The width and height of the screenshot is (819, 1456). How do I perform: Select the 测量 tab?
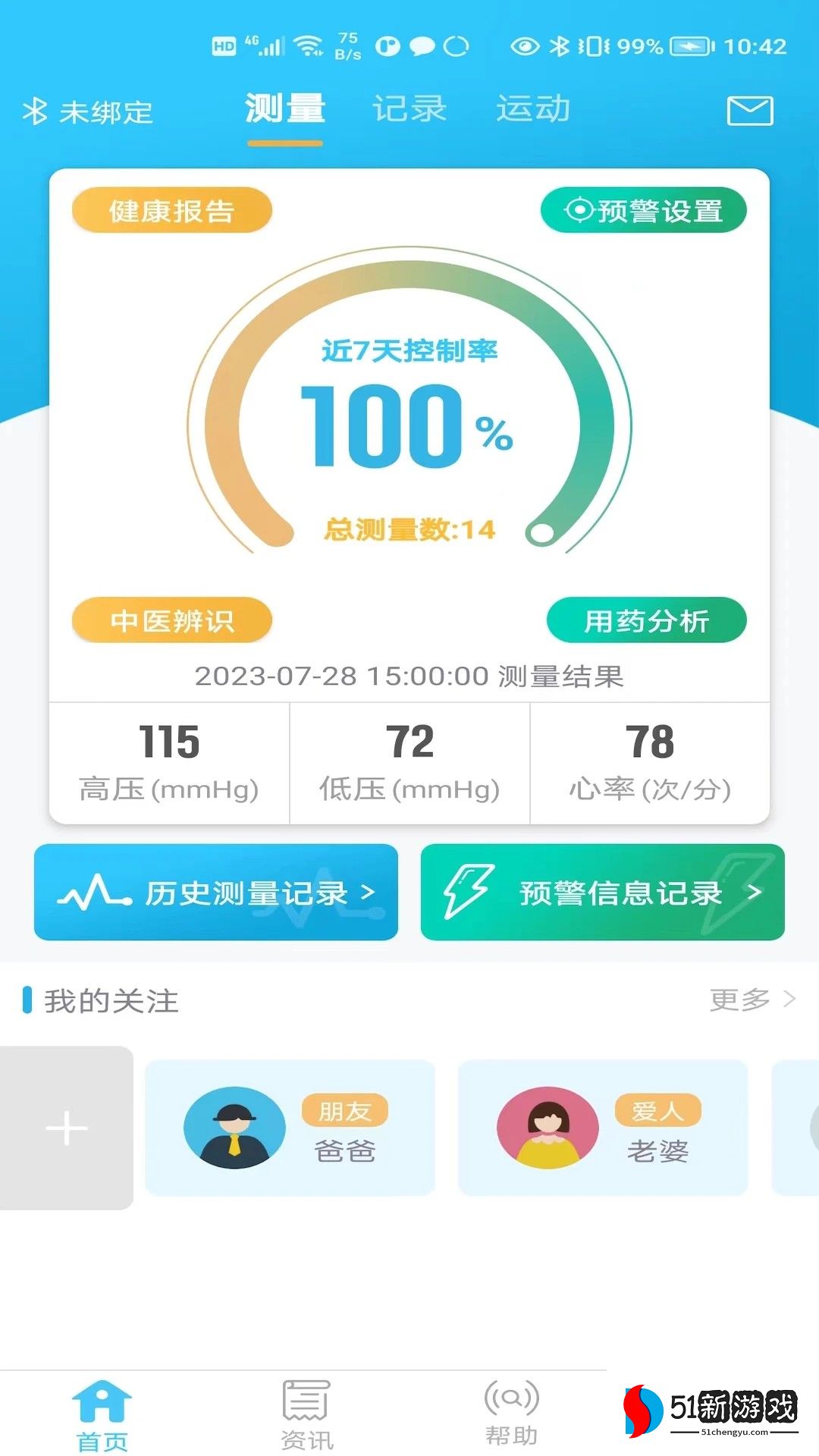(x=285, y=109)
